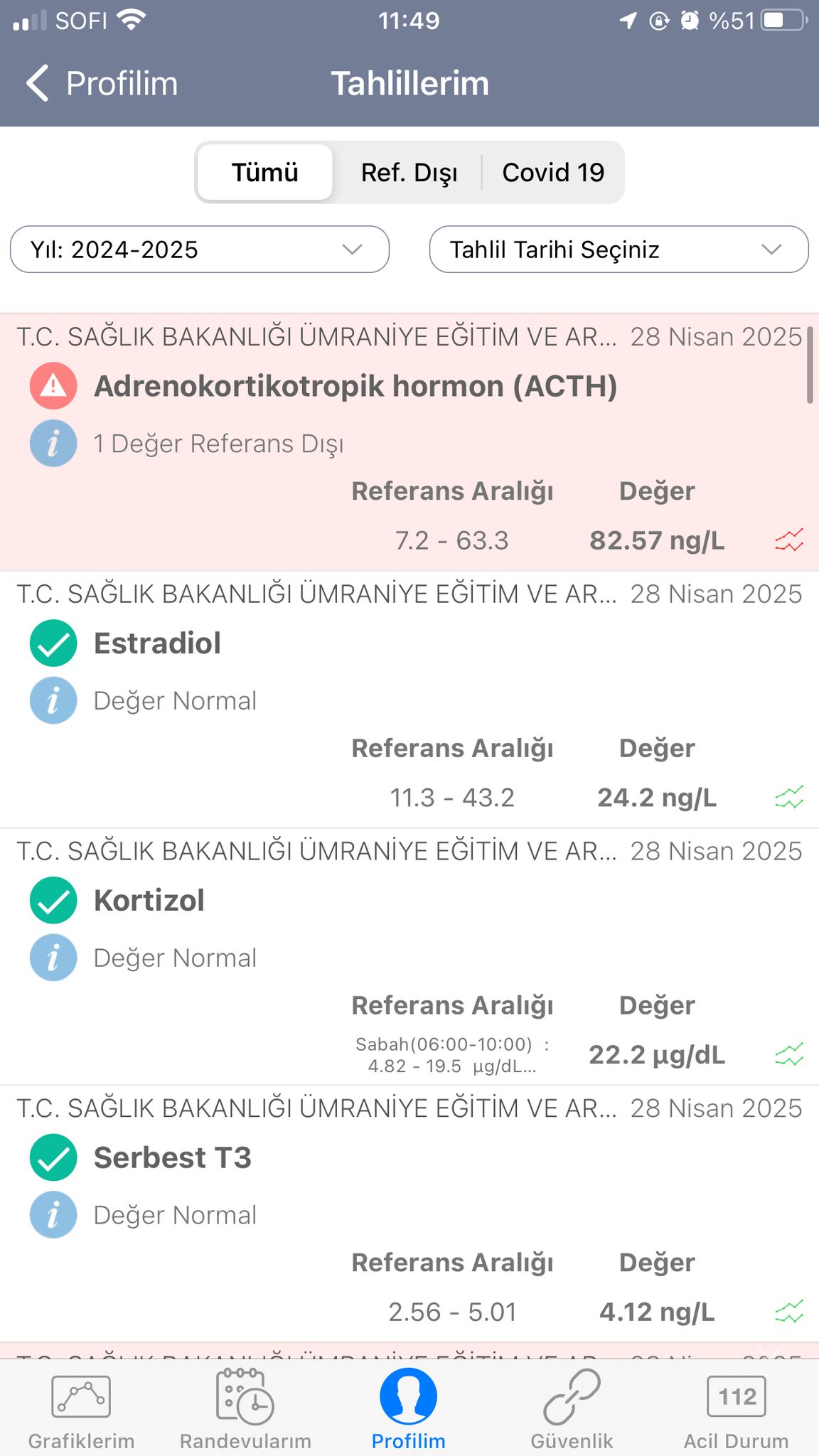The image size is (819, 1456).
Task: Go back to Profilim
Action: pyautogui.click(x=102, y=83)
